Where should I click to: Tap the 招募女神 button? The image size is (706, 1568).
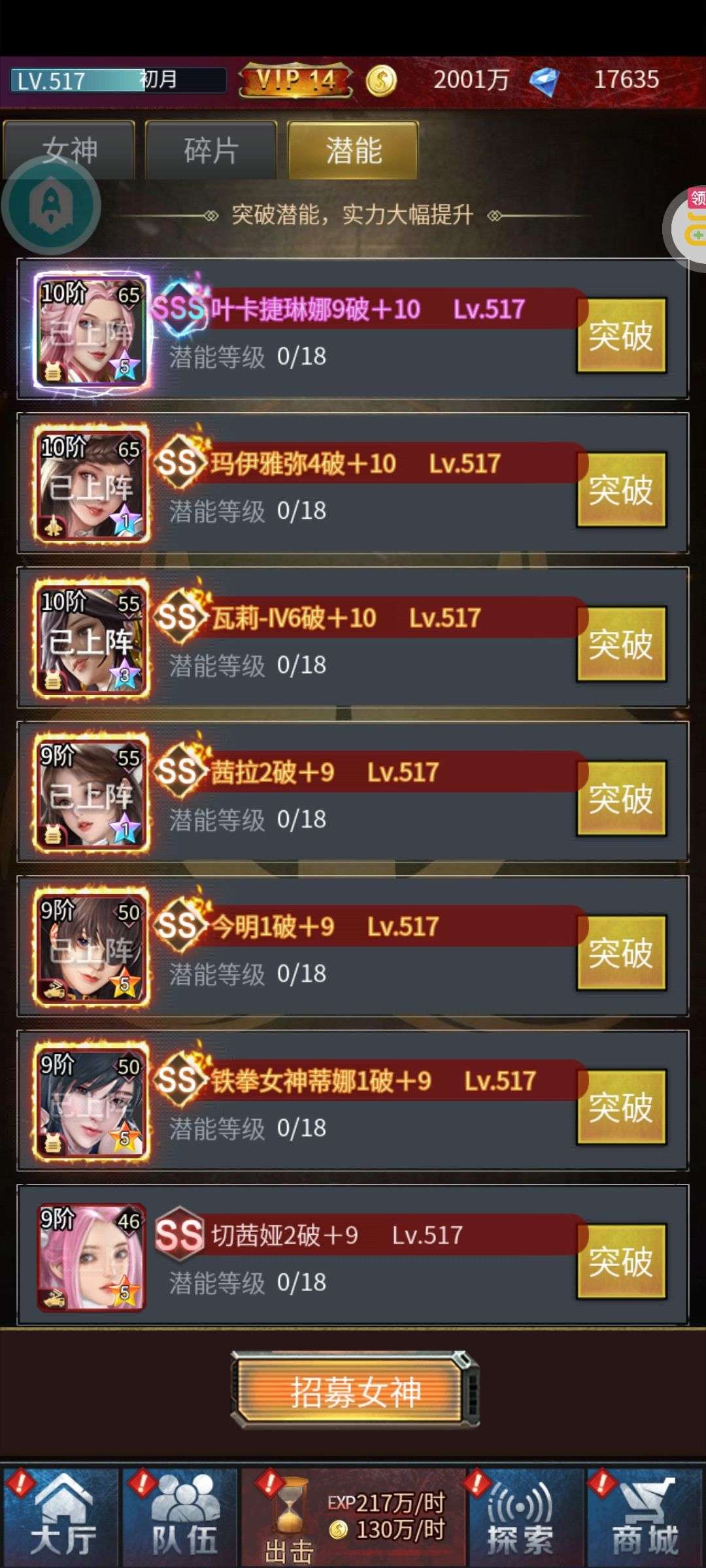click(x=355, y=1392)
